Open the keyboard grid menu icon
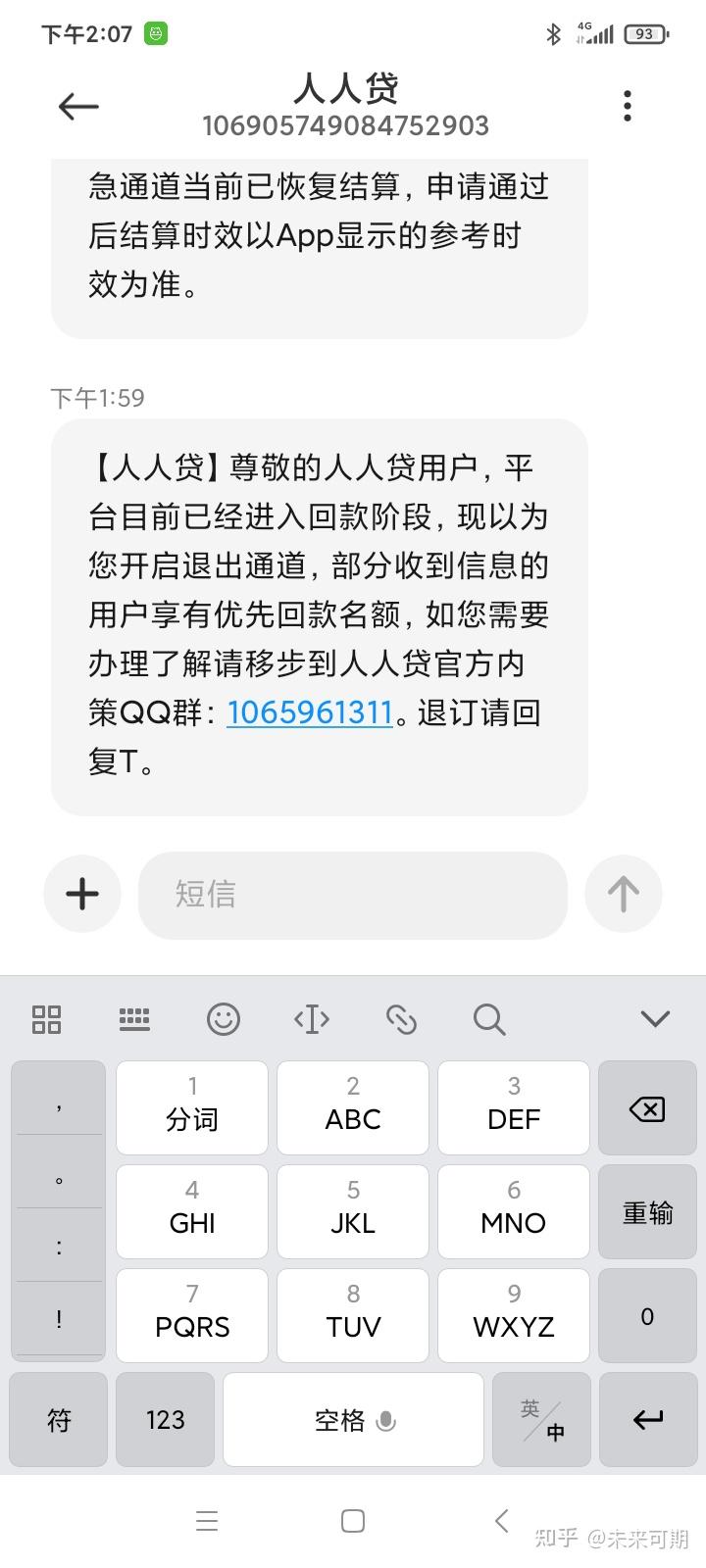 pyautogui.click(x=47, y=1019)
